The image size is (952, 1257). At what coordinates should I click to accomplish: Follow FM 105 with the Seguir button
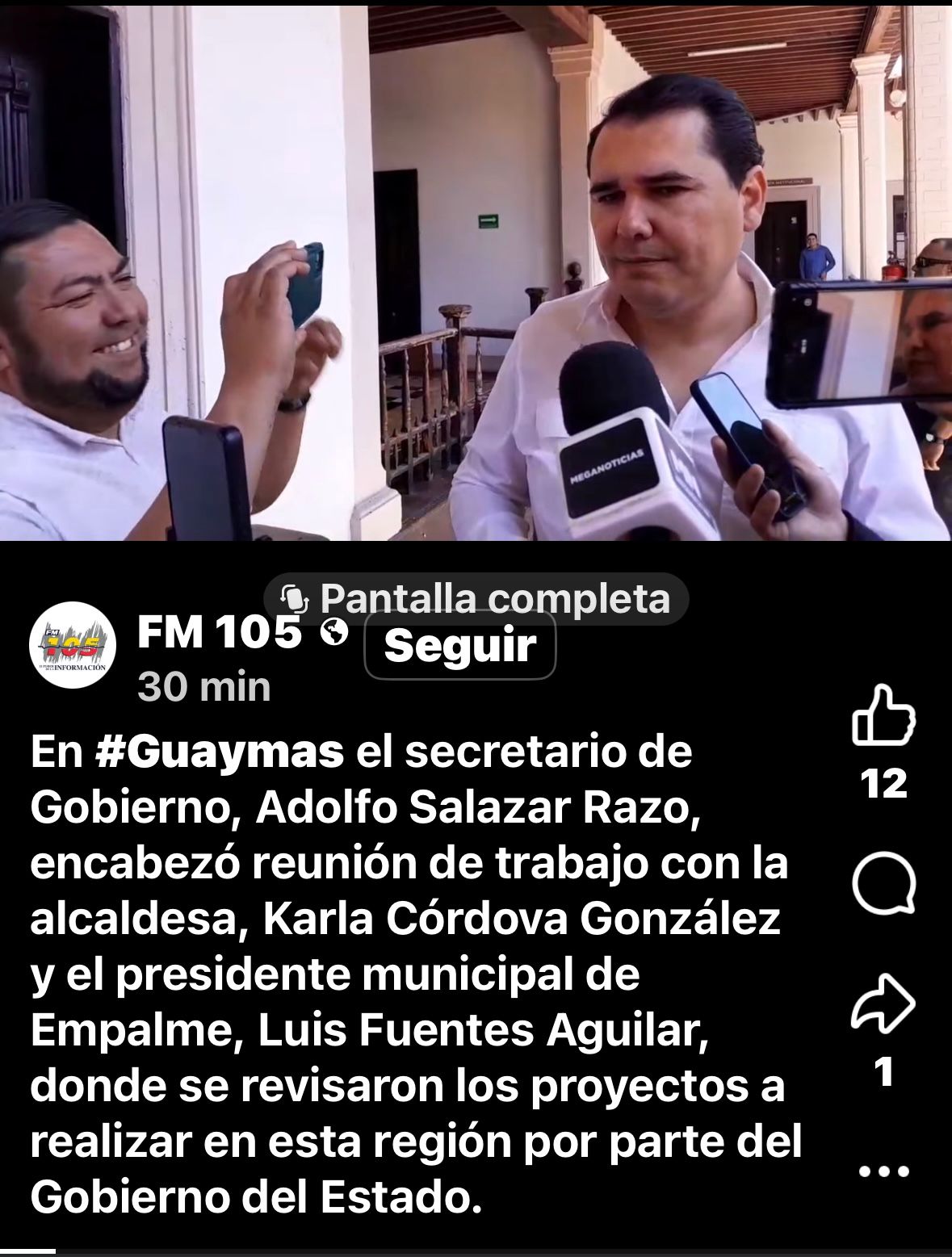(x=459, y=646)
